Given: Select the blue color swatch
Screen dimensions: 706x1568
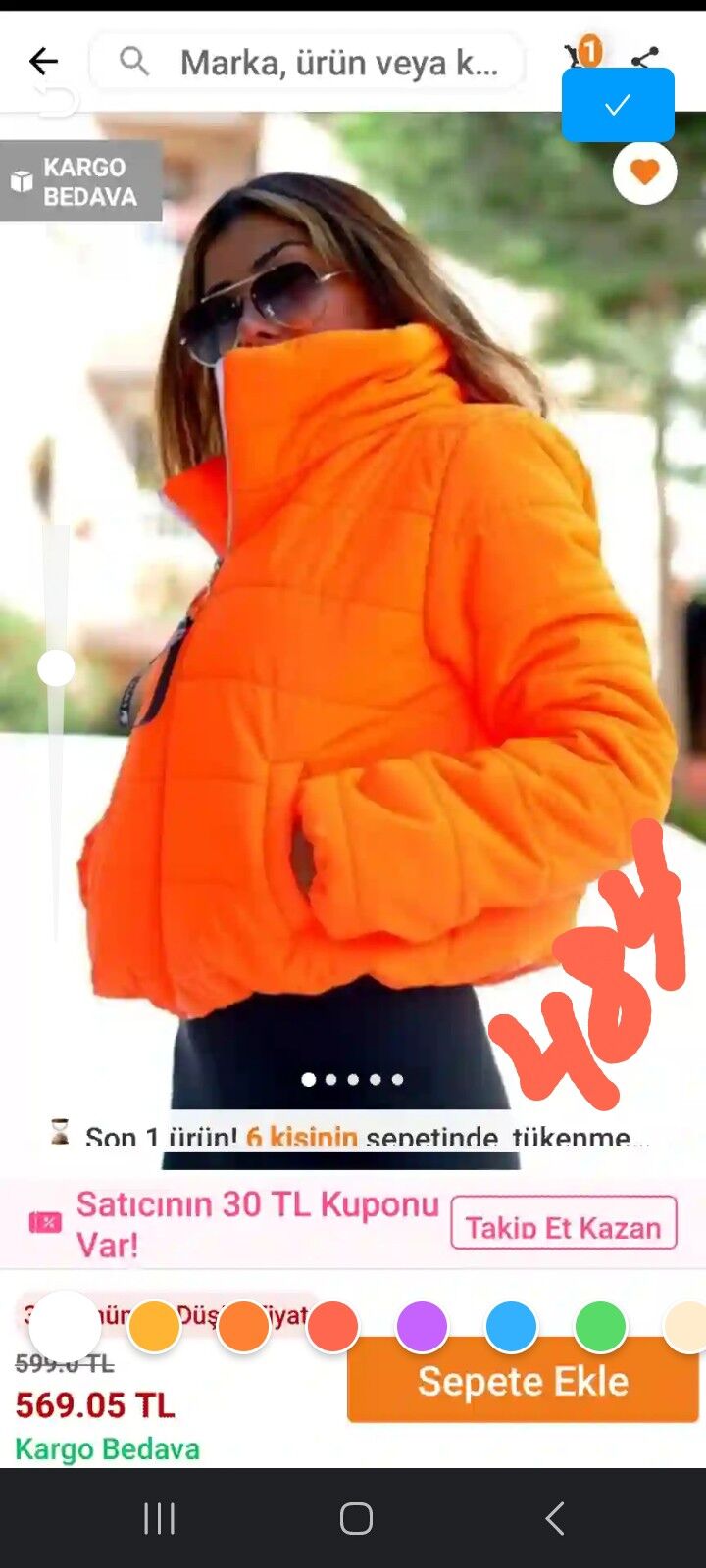Looking at the screenshot, I should (511, 1327).
